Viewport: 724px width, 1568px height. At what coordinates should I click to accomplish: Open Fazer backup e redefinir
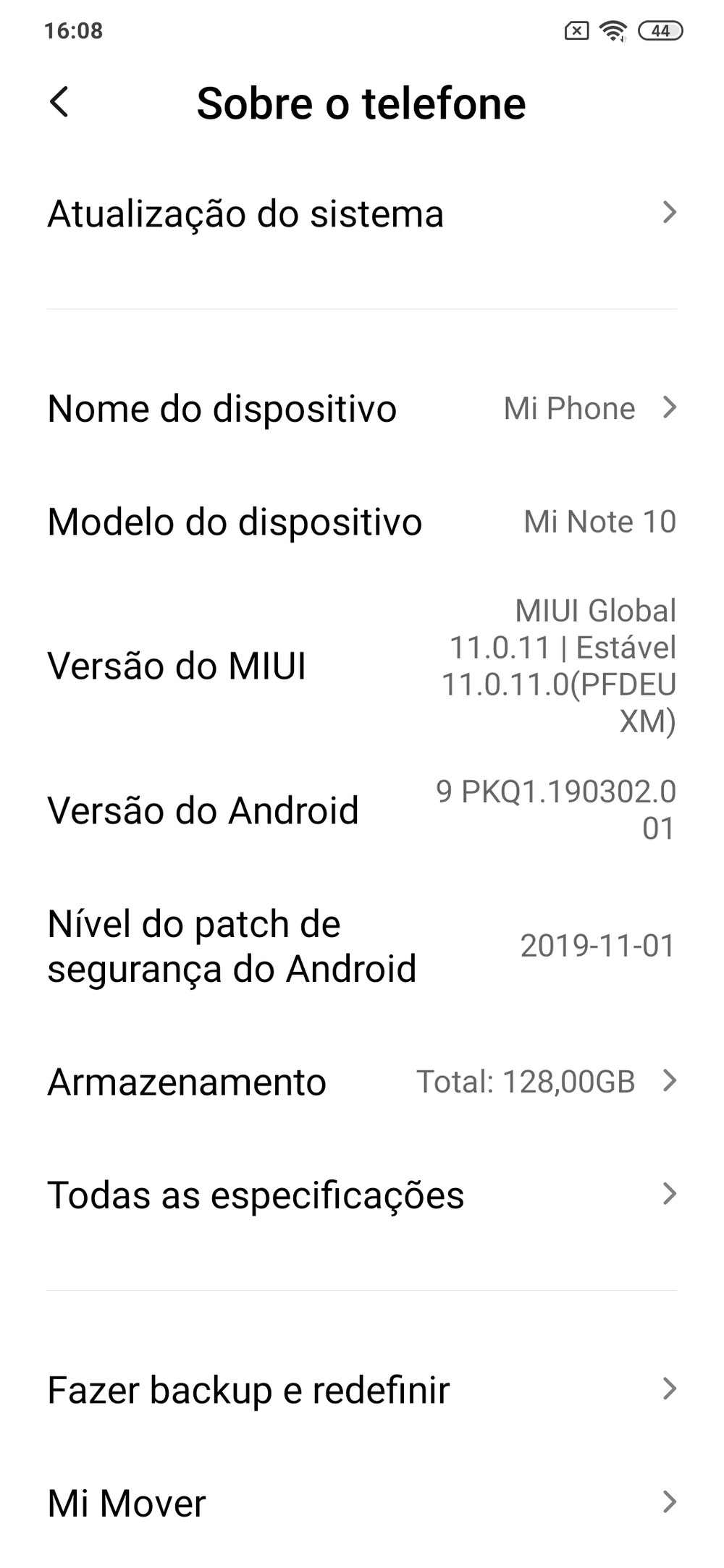[361, 1390]
